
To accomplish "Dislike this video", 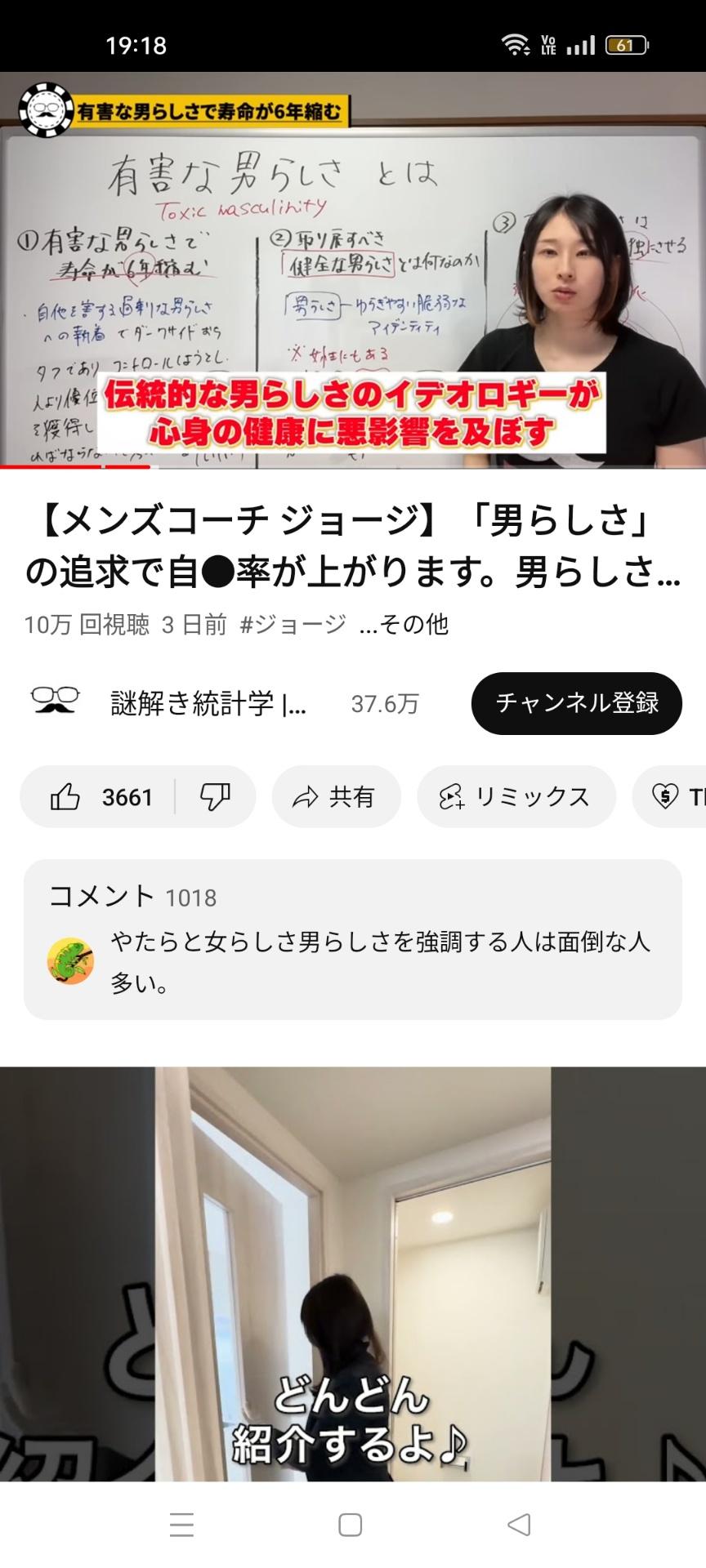I will tap(215, 796).
